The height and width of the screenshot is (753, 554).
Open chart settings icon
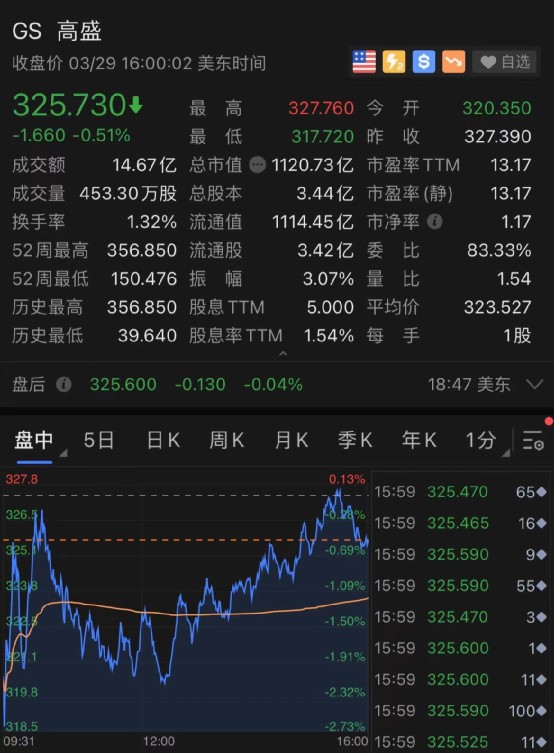533,440
